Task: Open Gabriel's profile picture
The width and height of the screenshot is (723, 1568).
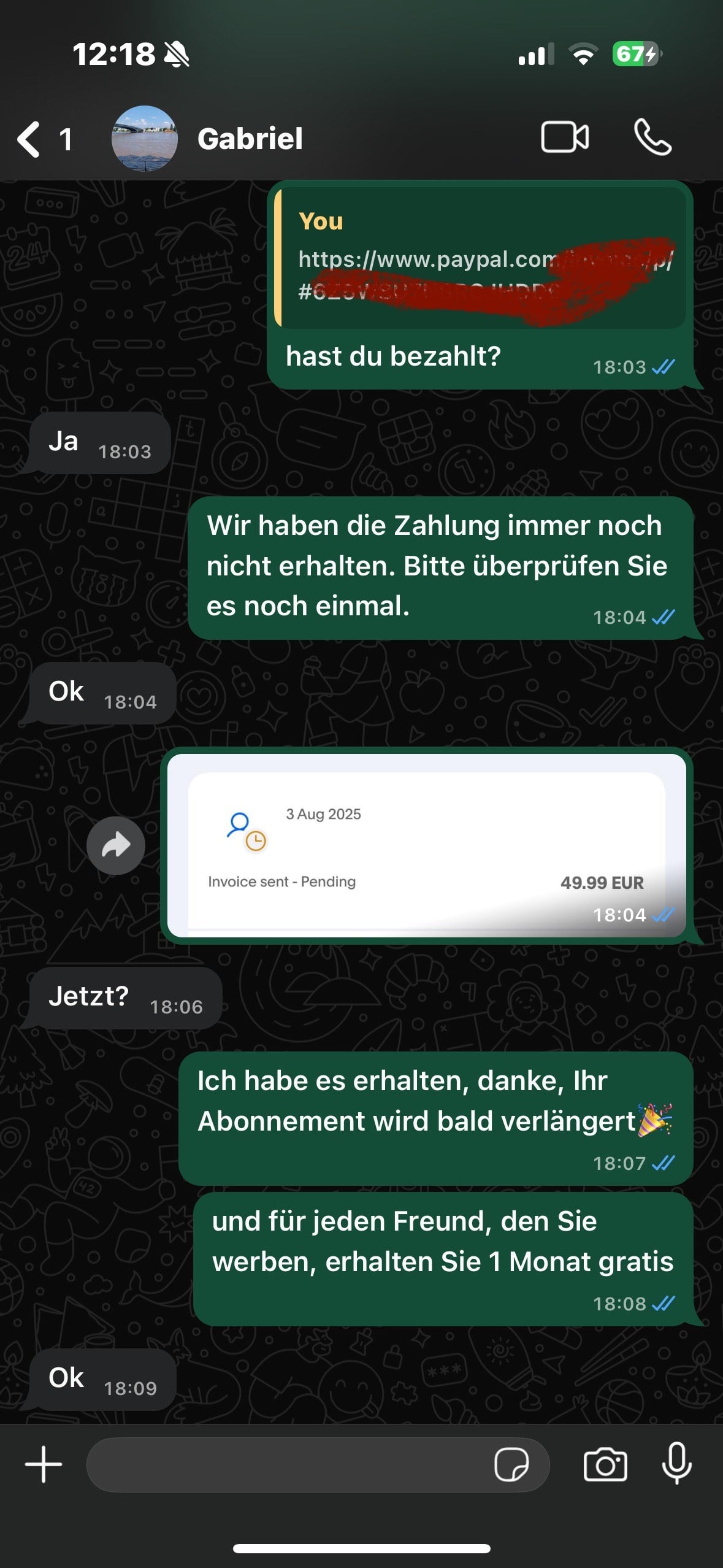Action: pyautogui.click(x=145, y=139)
